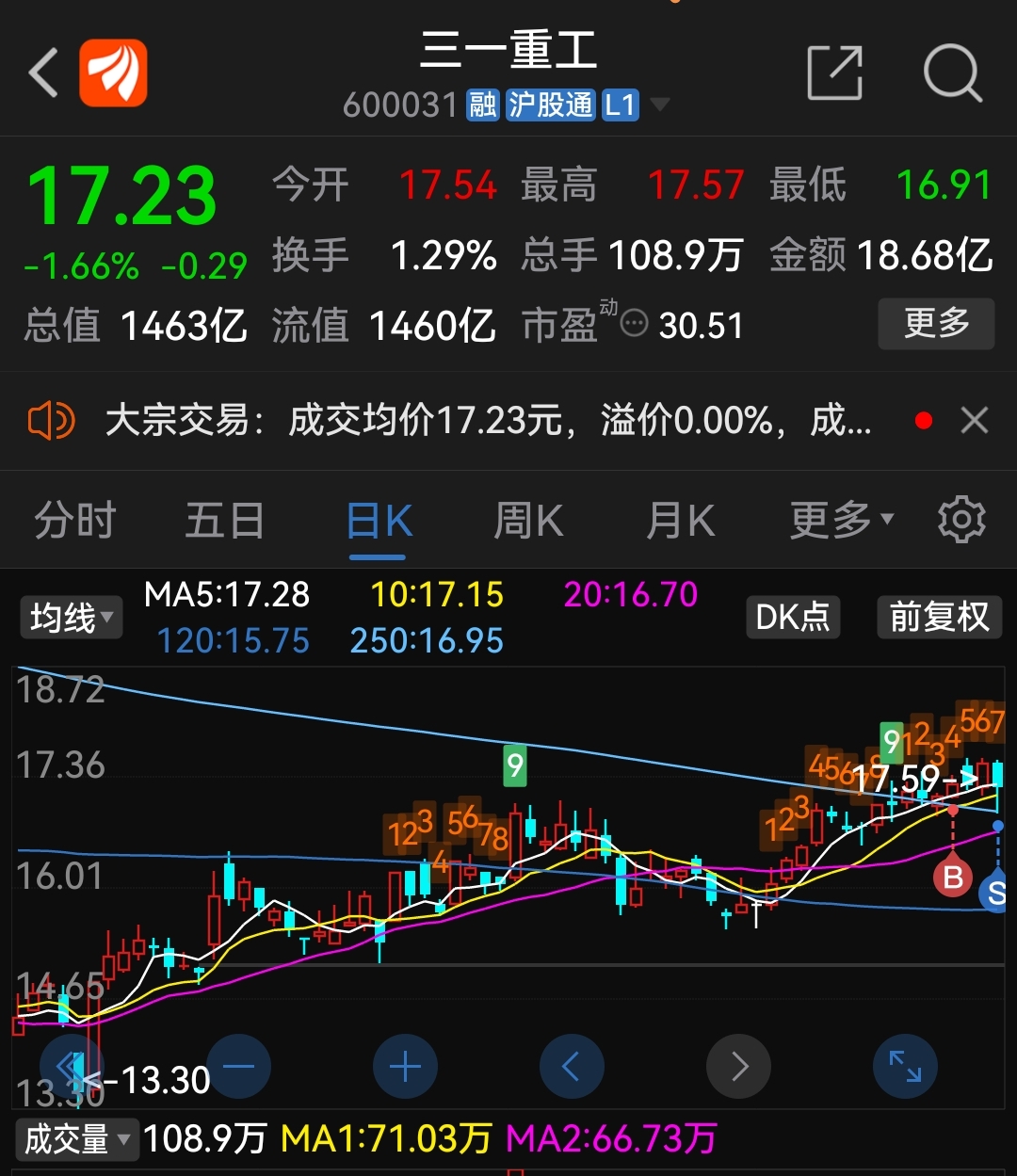Expand chart to fullscreen with corner arrows icon

905,1066
